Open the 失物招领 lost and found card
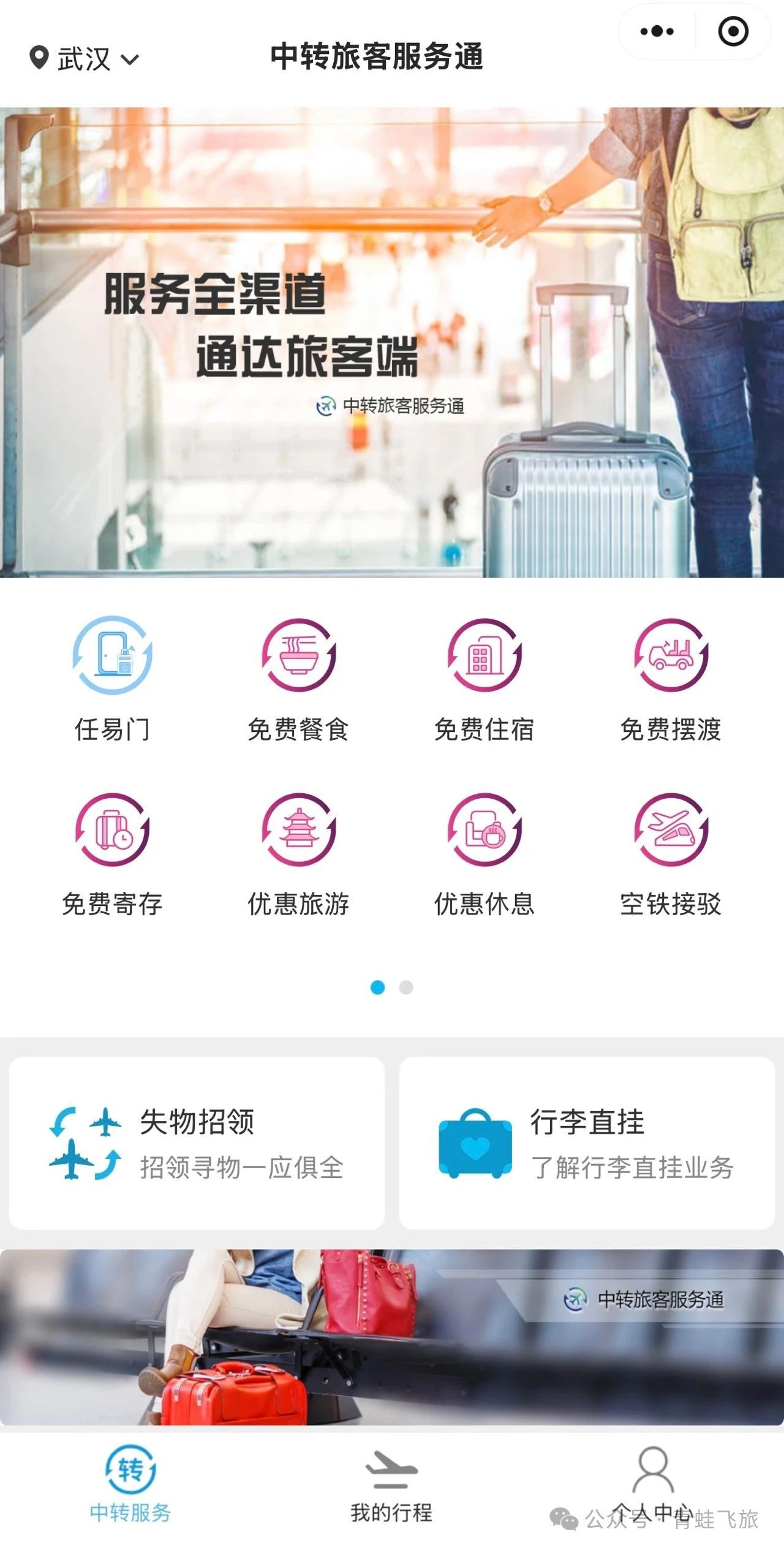Viewport: 784px width, 1551px height. tap(197, 1143)
